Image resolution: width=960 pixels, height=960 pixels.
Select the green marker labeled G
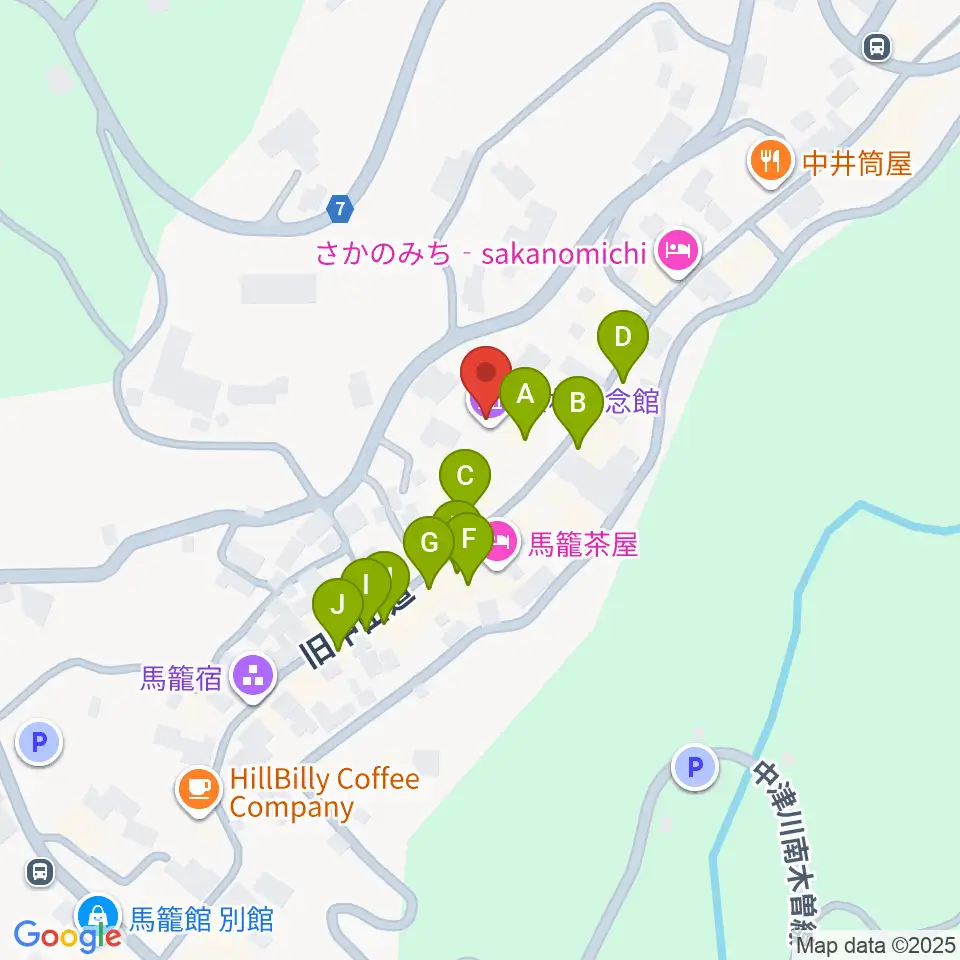[429, 551]
